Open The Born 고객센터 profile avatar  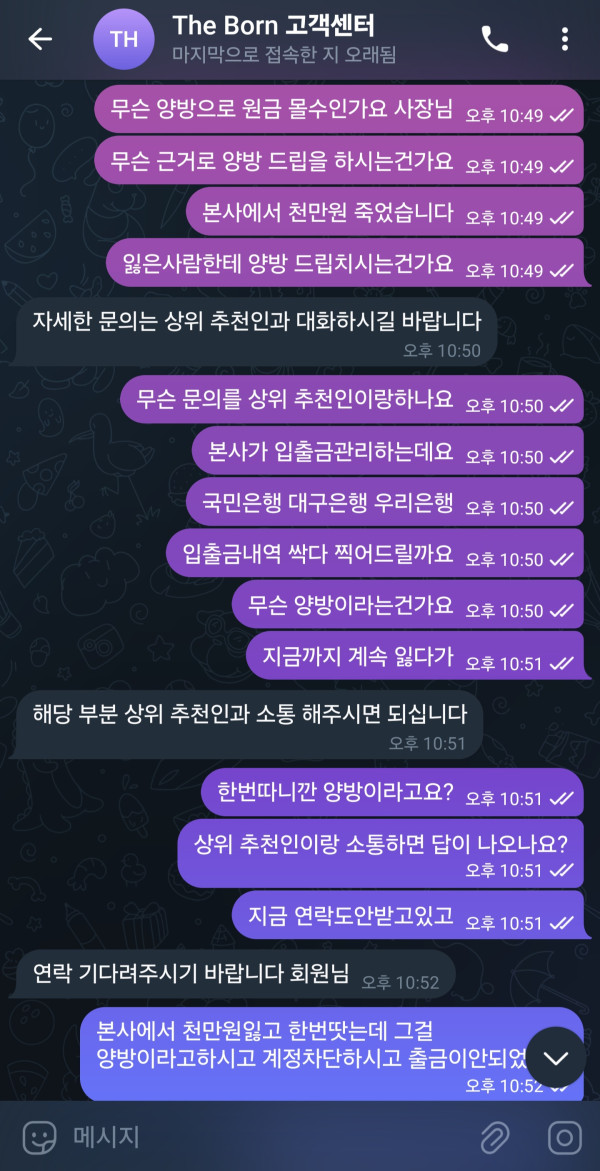124,40
